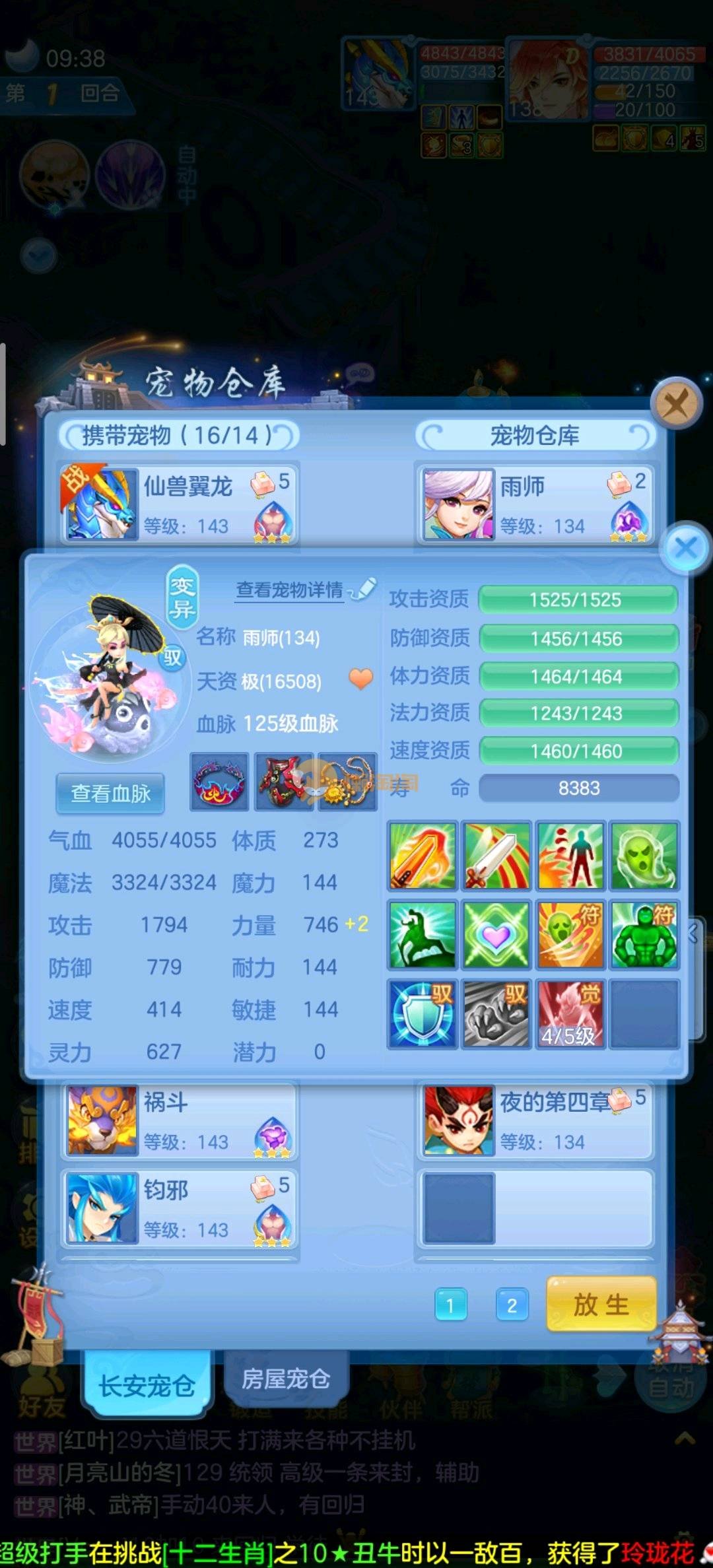View the necklace equipment slot
This screenshot has height=1568, width=713.
coord(347,782)
